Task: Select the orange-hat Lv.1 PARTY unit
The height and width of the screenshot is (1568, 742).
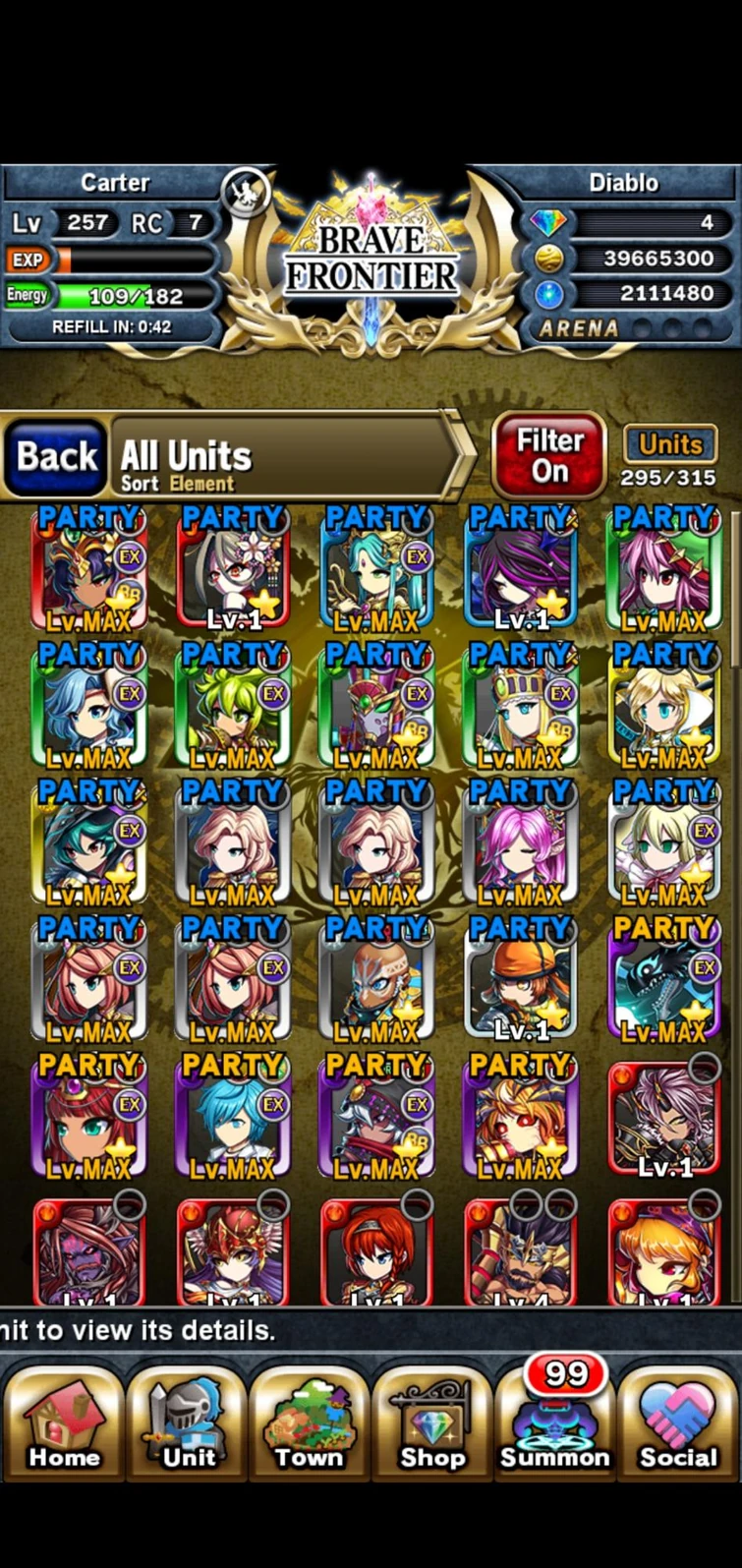Action: pyautogui.click(x=520, y=981)
